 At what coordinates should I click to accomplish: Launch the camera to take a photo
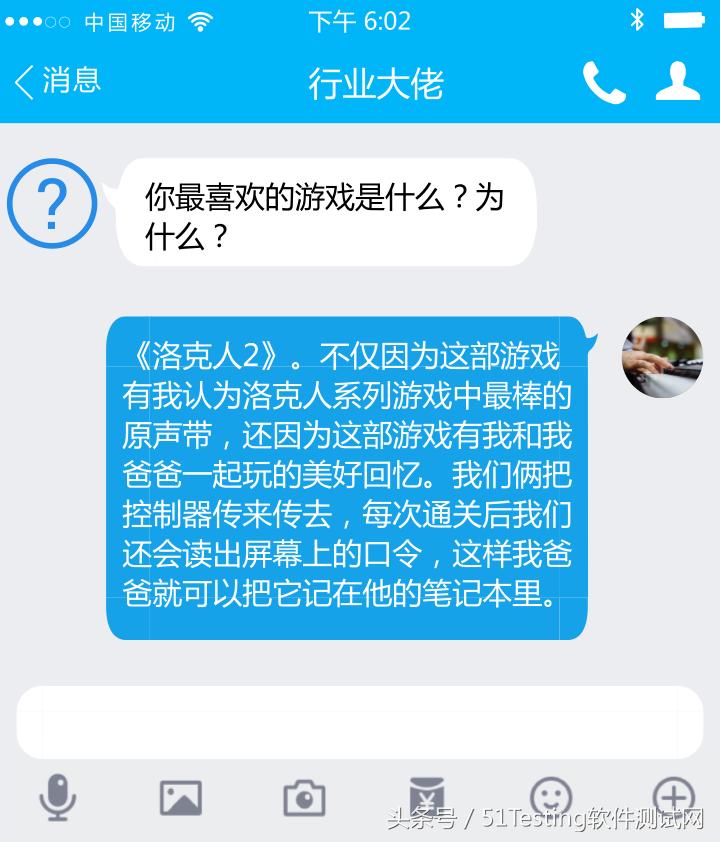tap(305, 799)
